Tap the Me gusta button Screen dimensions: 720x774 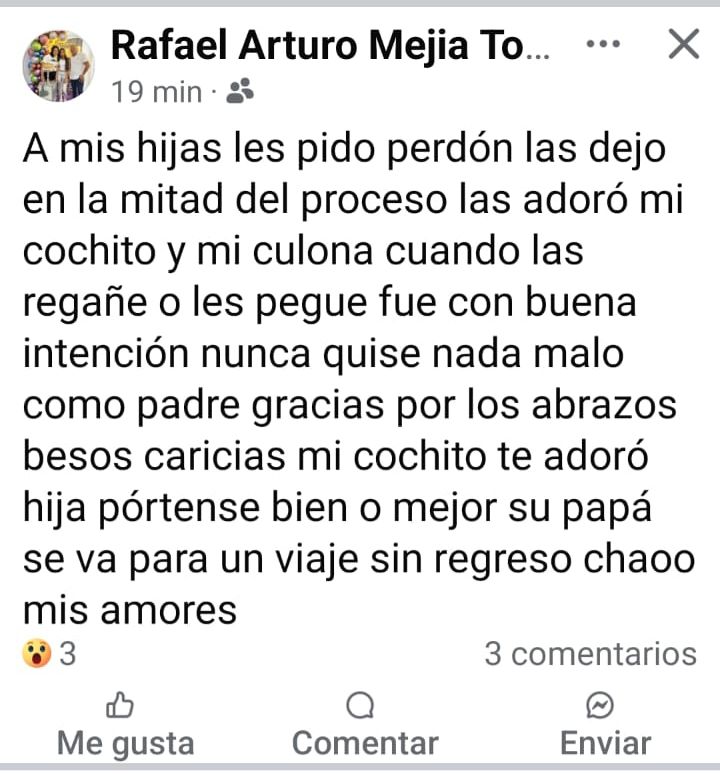(x=125, y=726)
